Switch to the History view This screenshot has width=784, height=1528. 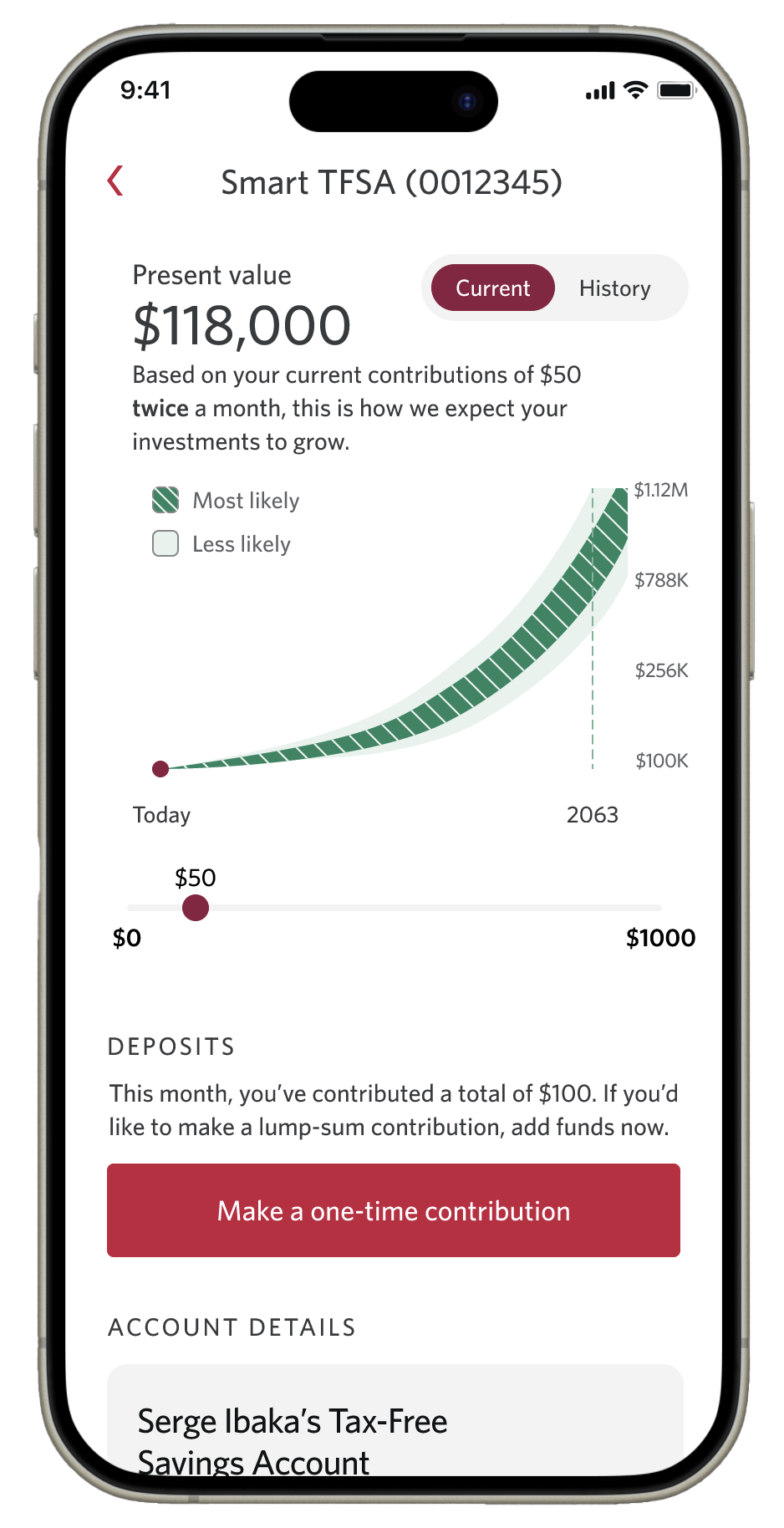[x=614, y=288]
